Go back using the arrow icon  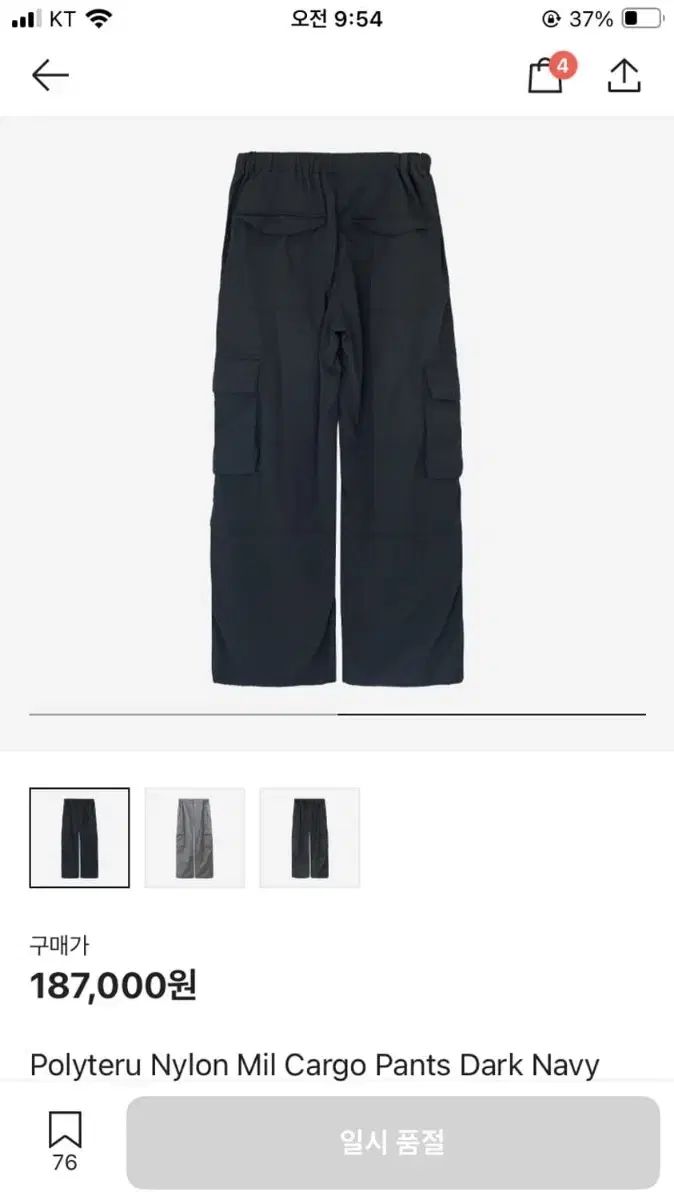49,75
